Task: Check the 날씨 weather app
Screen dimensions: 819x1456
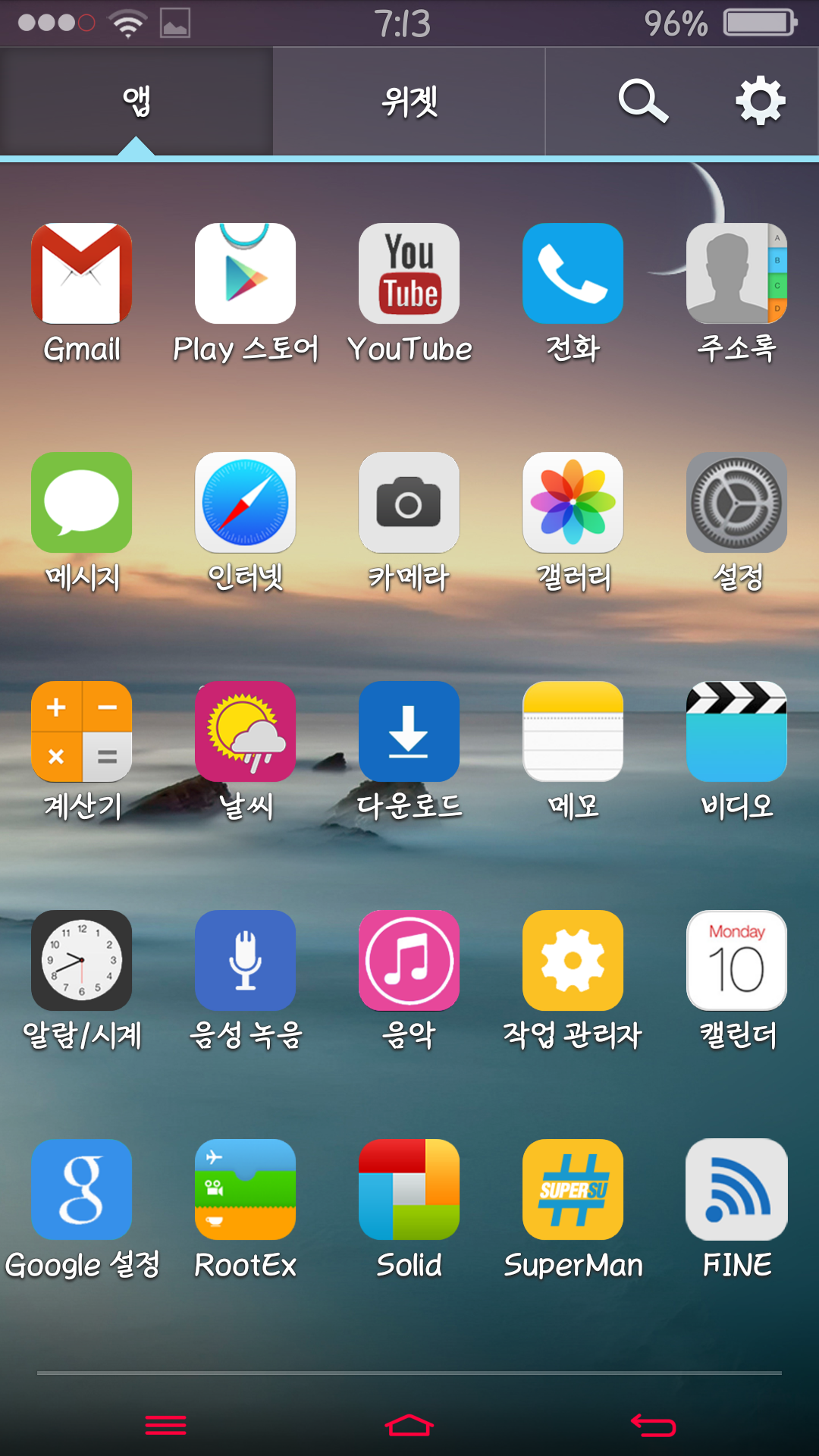Action: pos(245,732)
